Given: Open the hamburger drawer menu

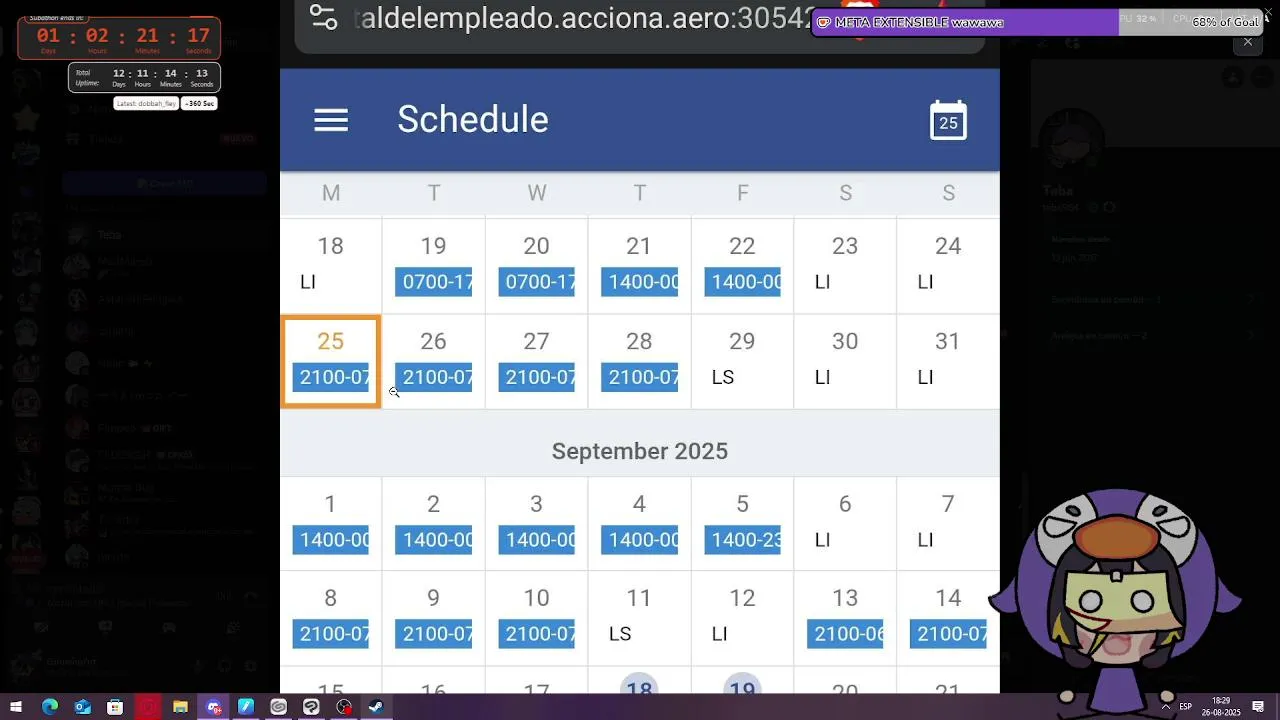Looking at the screenshot, I should 331,120.
